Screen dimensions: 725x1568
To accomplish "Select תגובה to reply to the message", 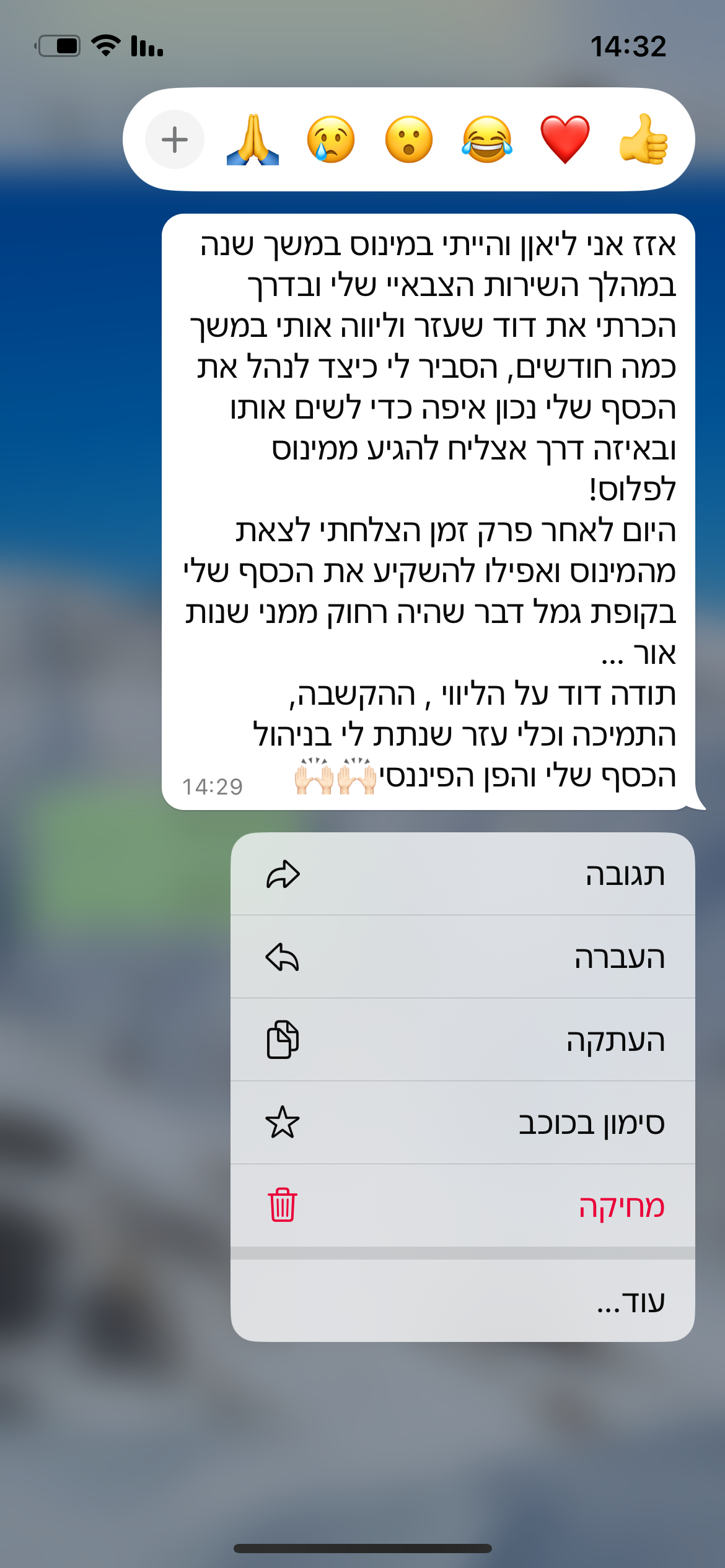I will [462, 874].
